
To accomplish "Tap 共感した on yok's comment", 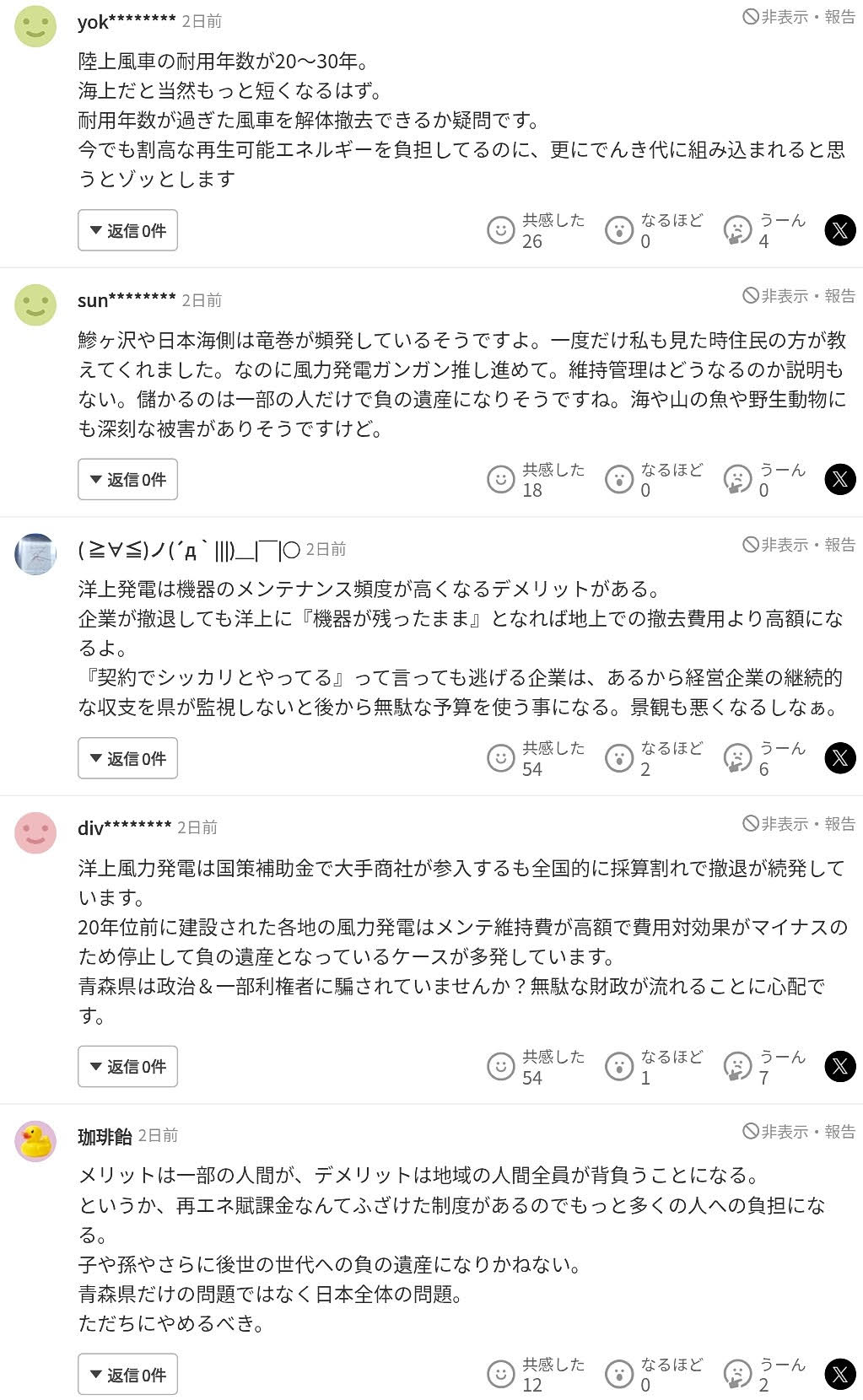I will (501, 230).
